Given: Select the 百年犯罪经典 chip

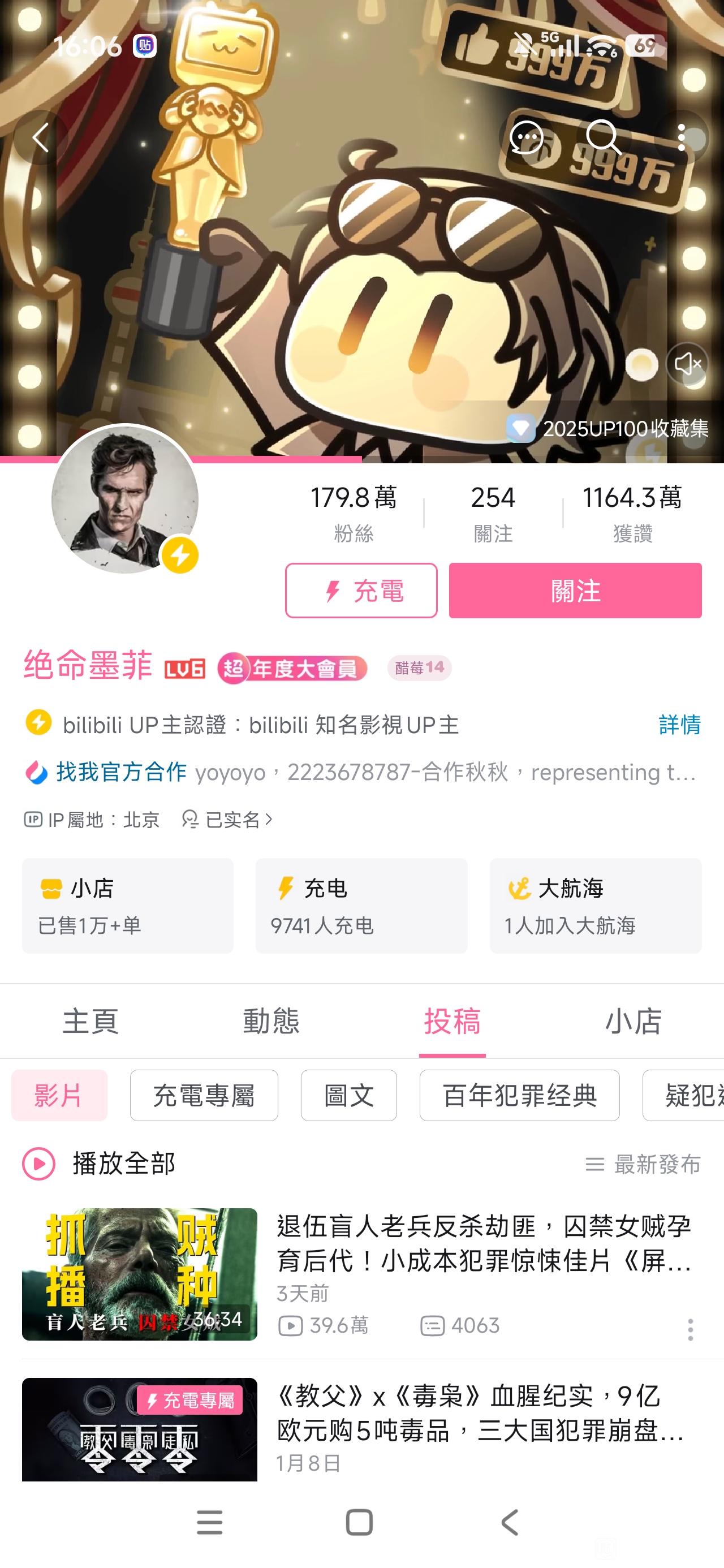Looking at the screenshot, I should 519,1095.
